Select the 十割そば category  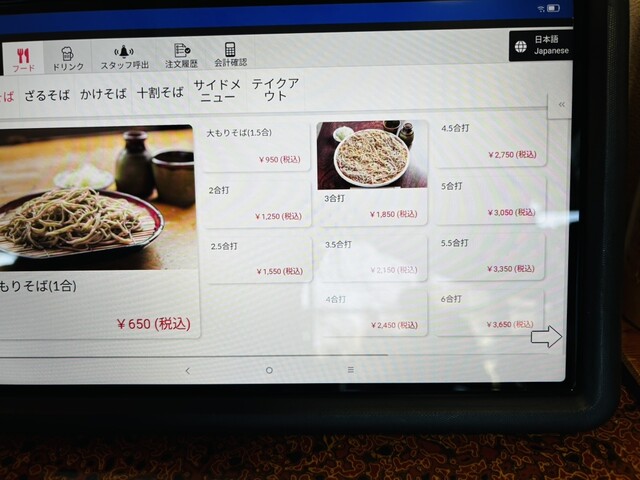160,93
